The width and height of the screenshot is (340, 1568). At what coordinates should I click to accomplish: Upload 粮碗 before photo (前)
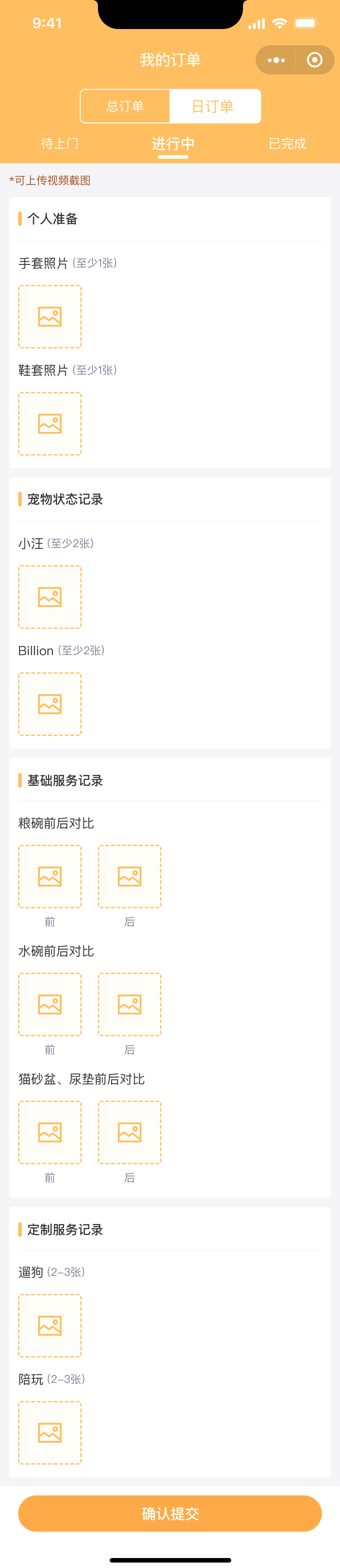point(50,876)
